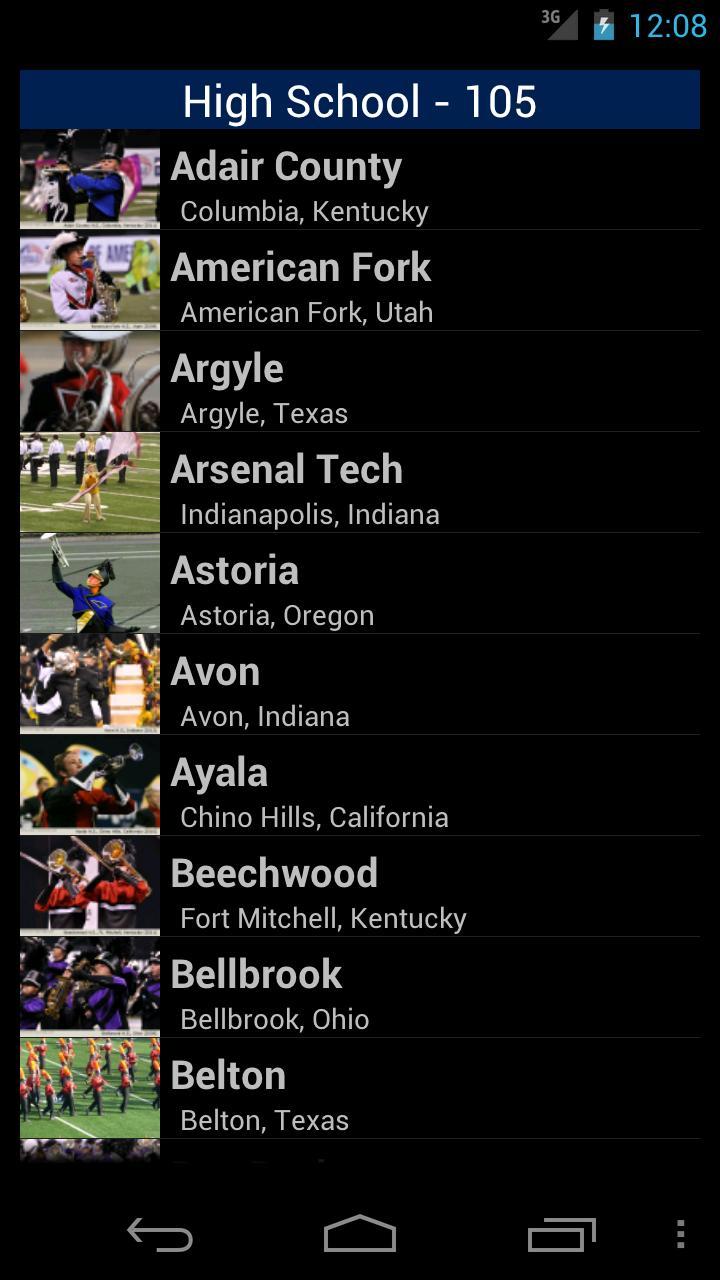
Task: Open the Adair County band entry
Action: coord(360,180)
